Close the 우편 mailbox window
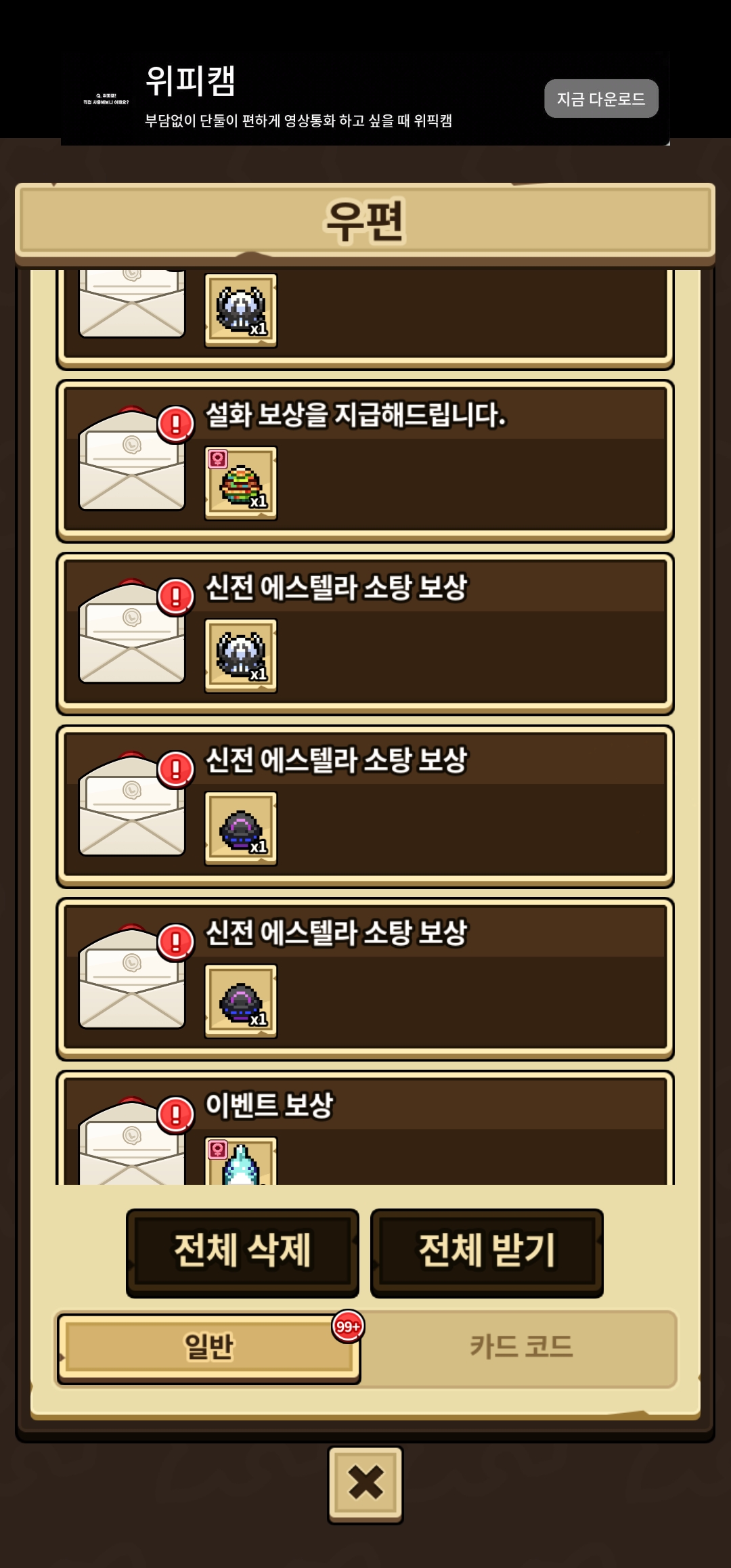This screenshot has width=731, height=1568. pyautogui.click(x=365, y=1484)
